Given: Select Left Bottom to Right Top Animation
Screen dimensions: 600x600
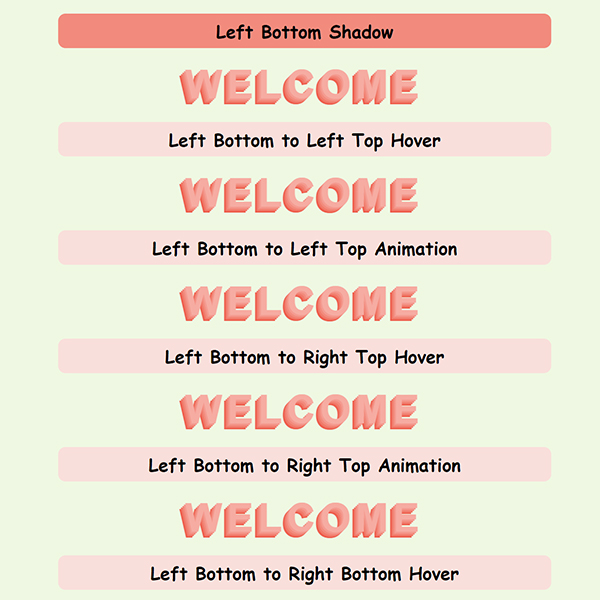Looking at the screenshot, I should [x=304, y=465].
